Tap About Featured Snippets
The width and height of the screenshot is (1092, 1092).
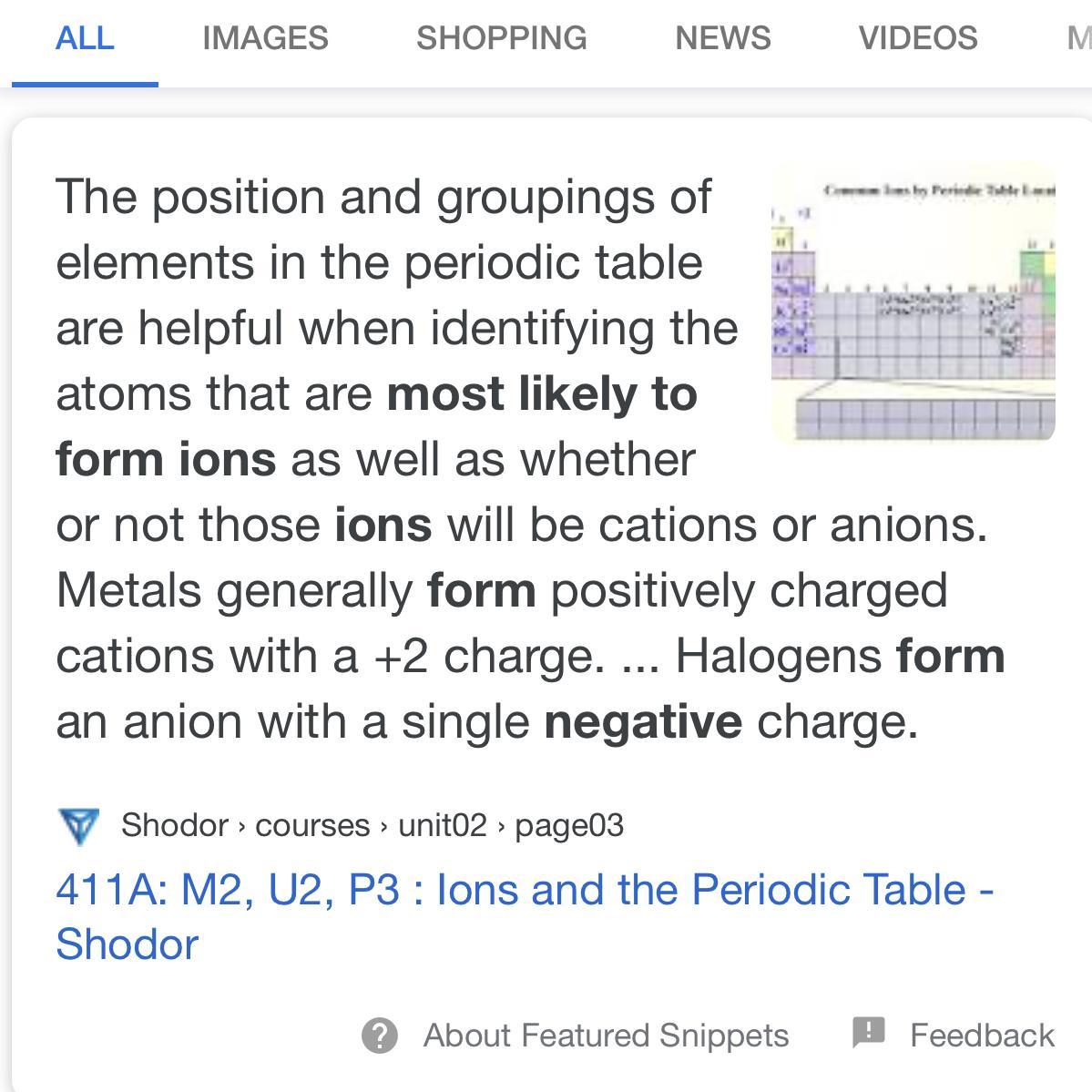[x=606, y=1036]
